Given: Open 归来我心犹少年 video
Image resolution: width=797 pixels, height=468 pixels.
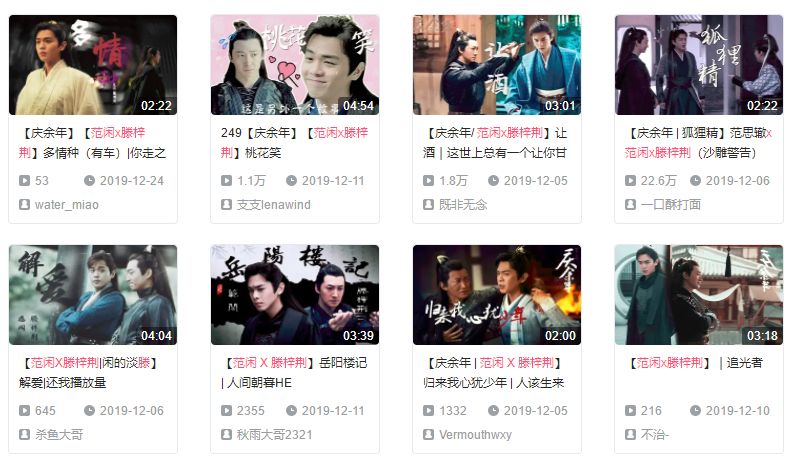Looking at the screenshot, I should click(496, 295).
